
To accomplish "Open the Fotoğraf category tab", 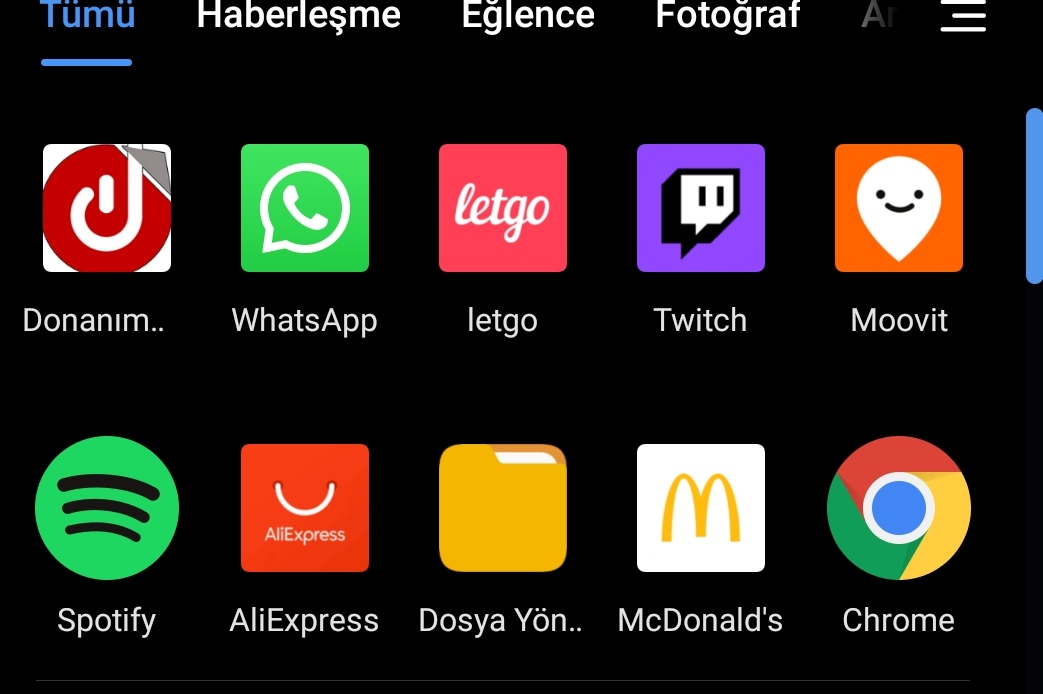I will [x=727, y=16].
